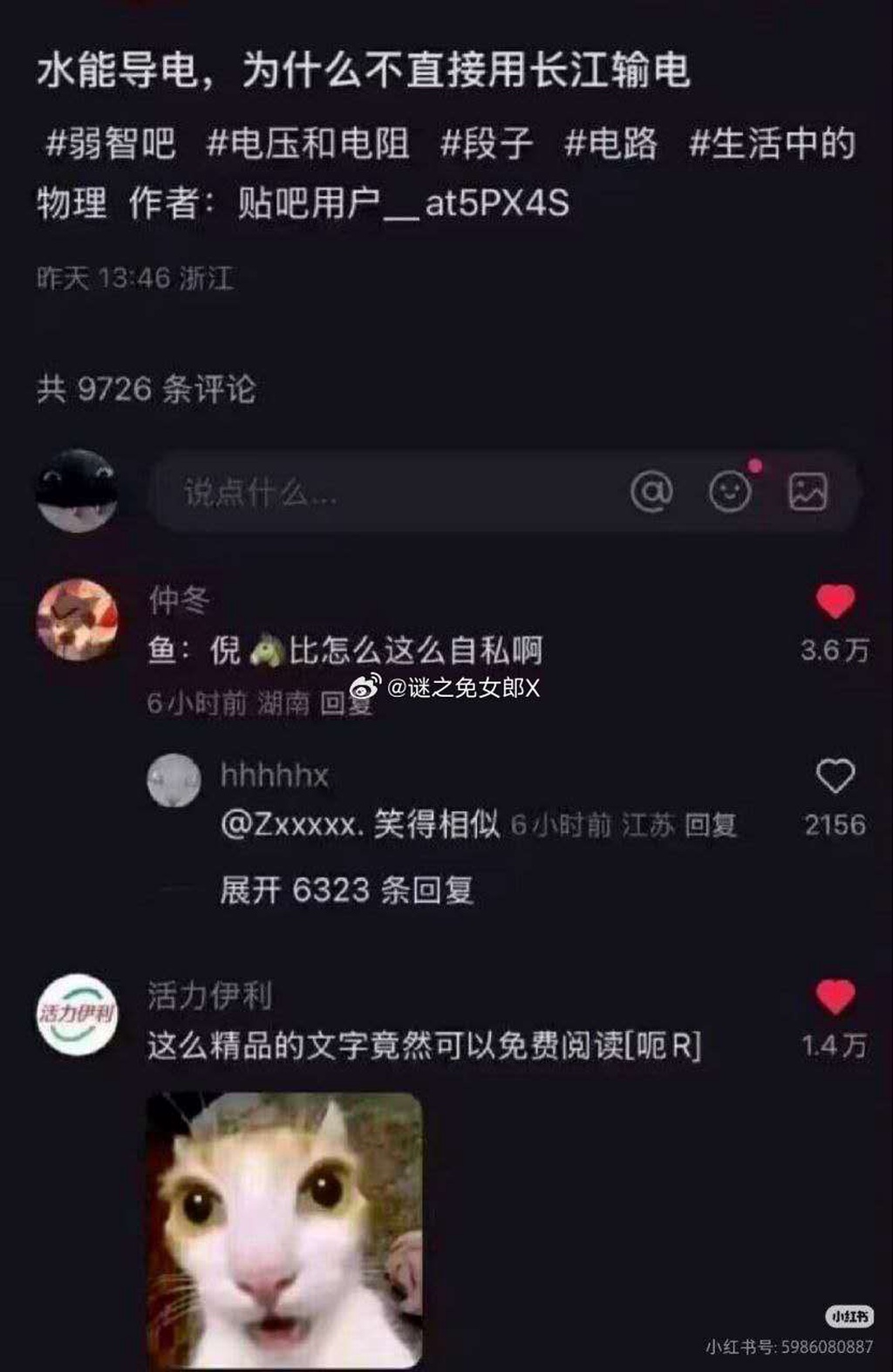This screenshot has width=893, height=1372.
Task: Tap the comment box 说点什么
Action: click(384, 493)
